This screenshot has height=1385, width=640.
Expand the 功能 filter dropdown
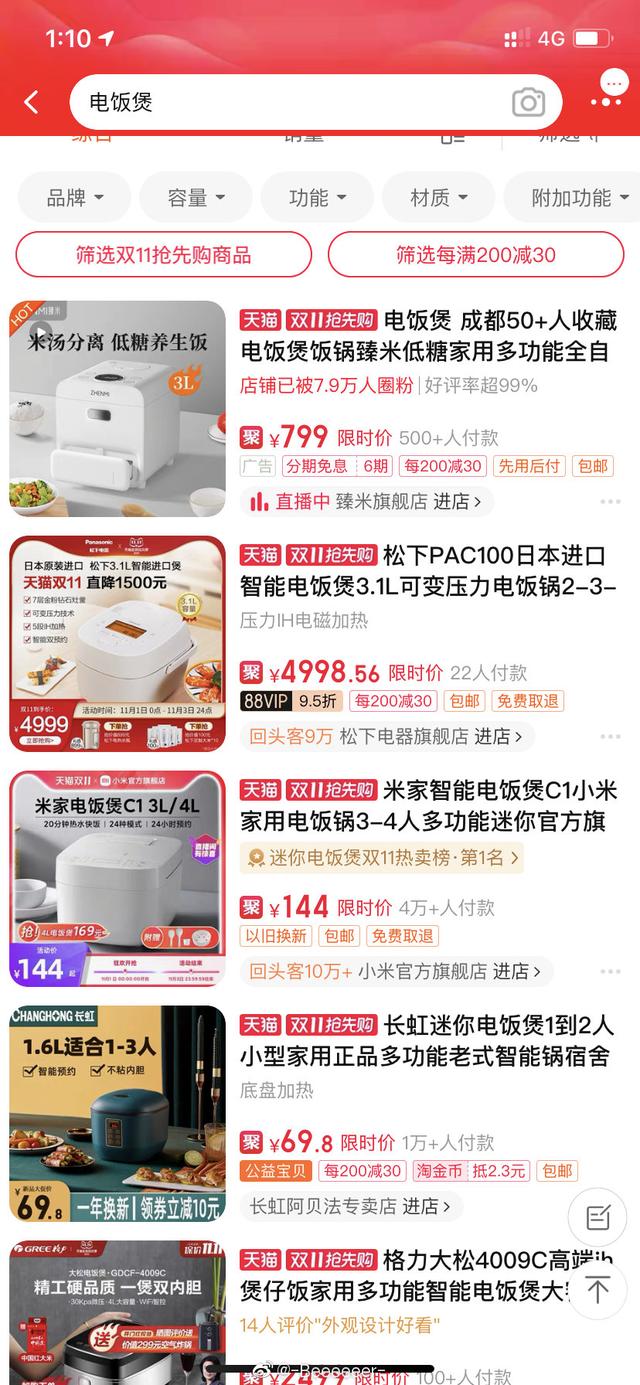(x=316, y=198)
